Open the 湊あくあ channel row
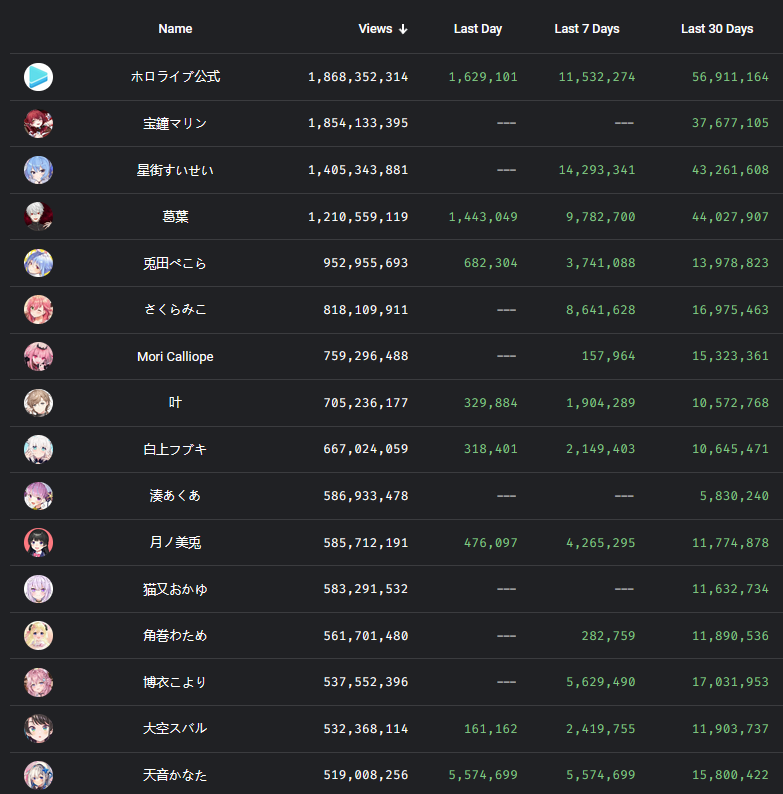Screen dimensions: 783x794 (175, 496)
